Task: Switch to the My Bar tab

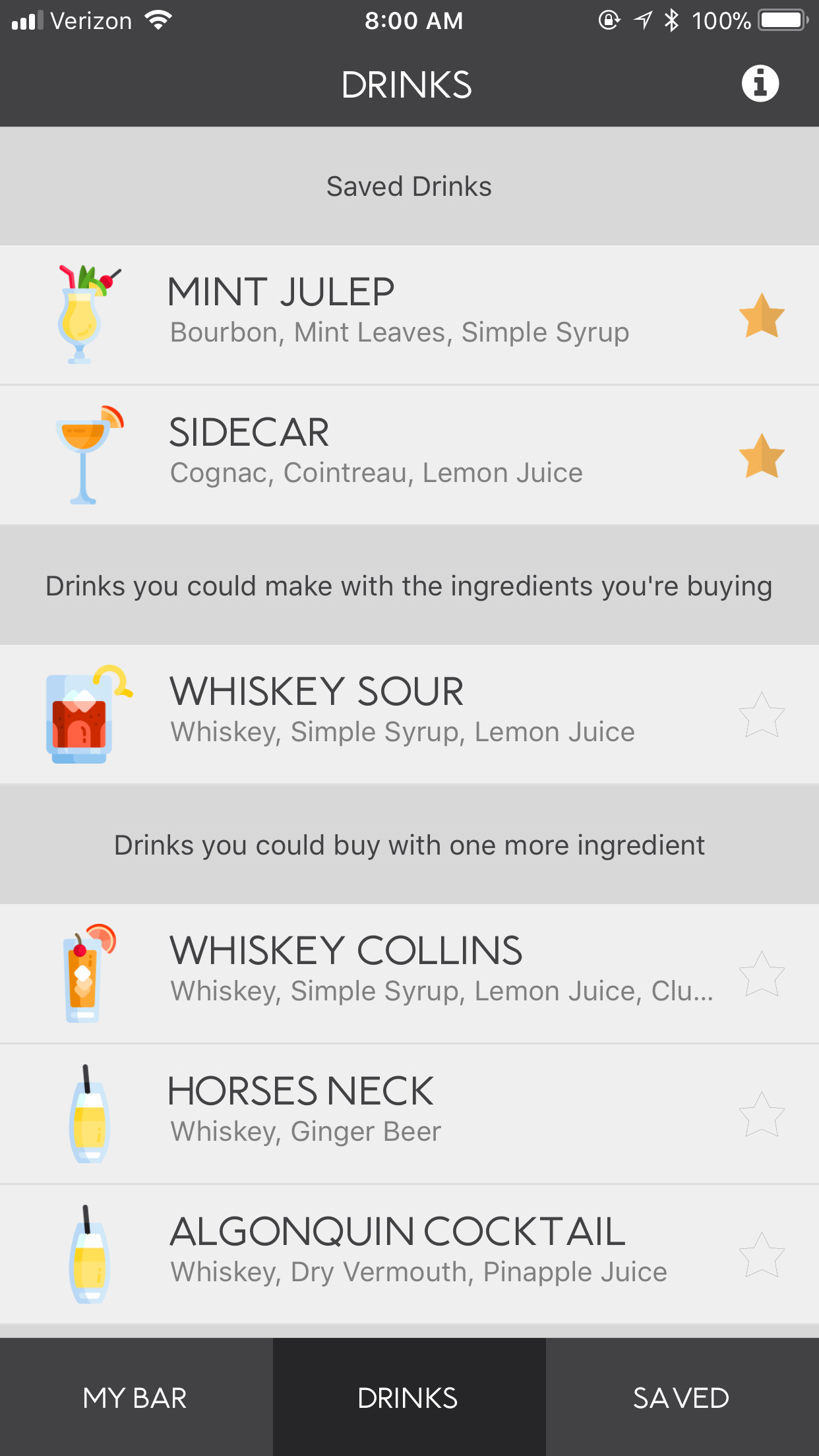Action: (x=135, y=1398)
